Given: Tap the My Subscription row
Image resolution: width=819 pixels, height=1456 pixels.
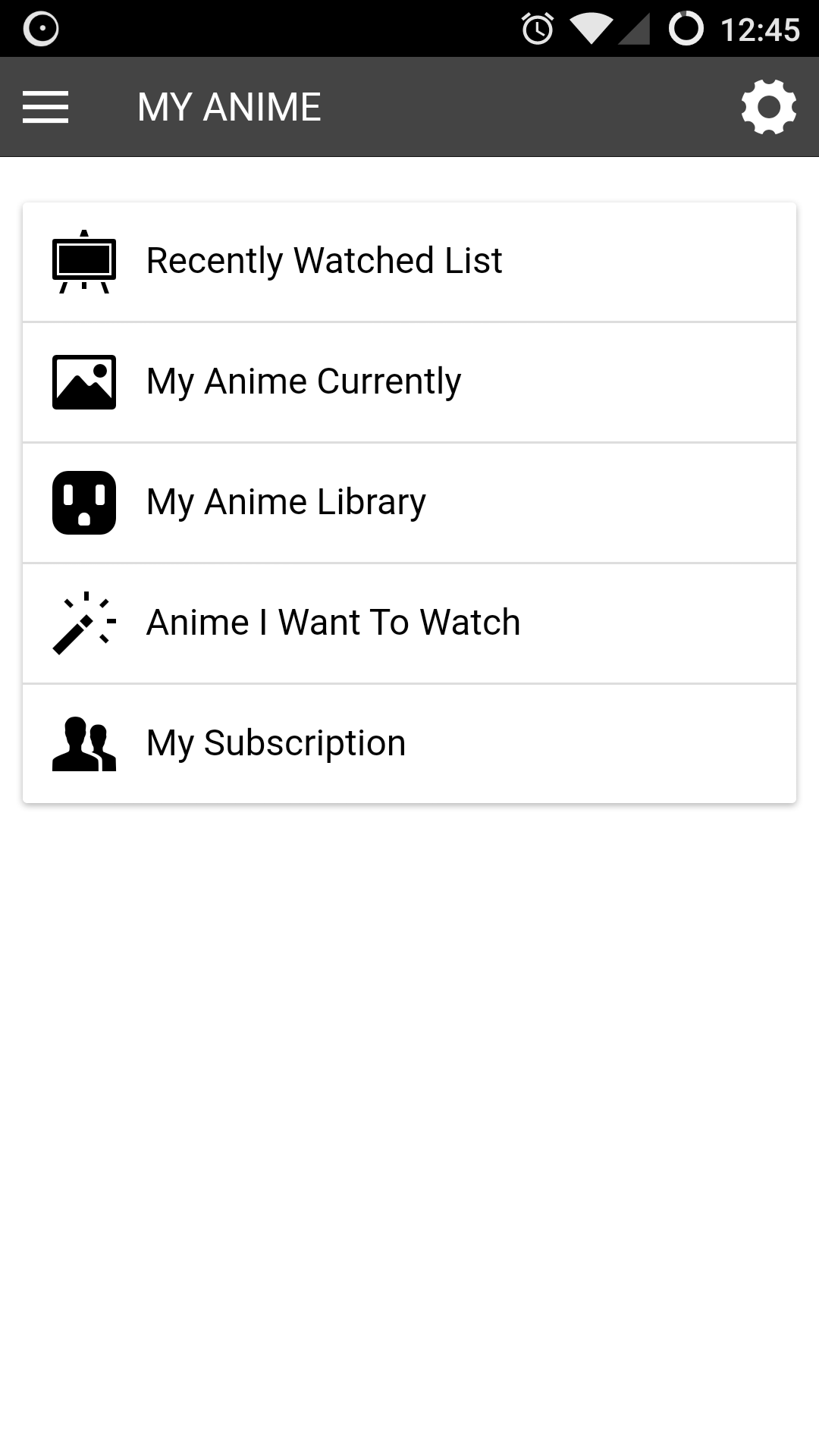Looking at the screenshot, I should click(409, 743).
